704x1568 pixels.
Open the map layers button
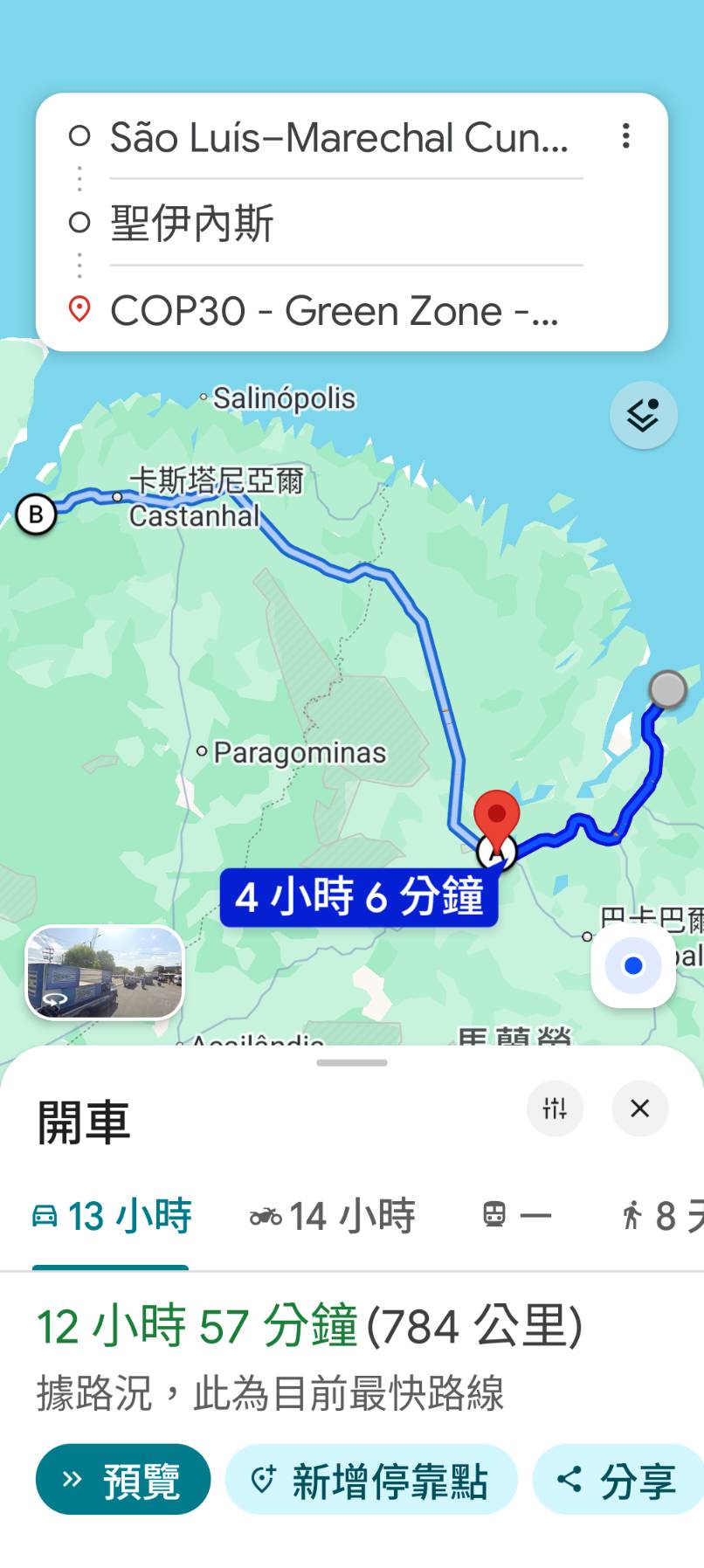pyautogui.click(x=643, y=416)
